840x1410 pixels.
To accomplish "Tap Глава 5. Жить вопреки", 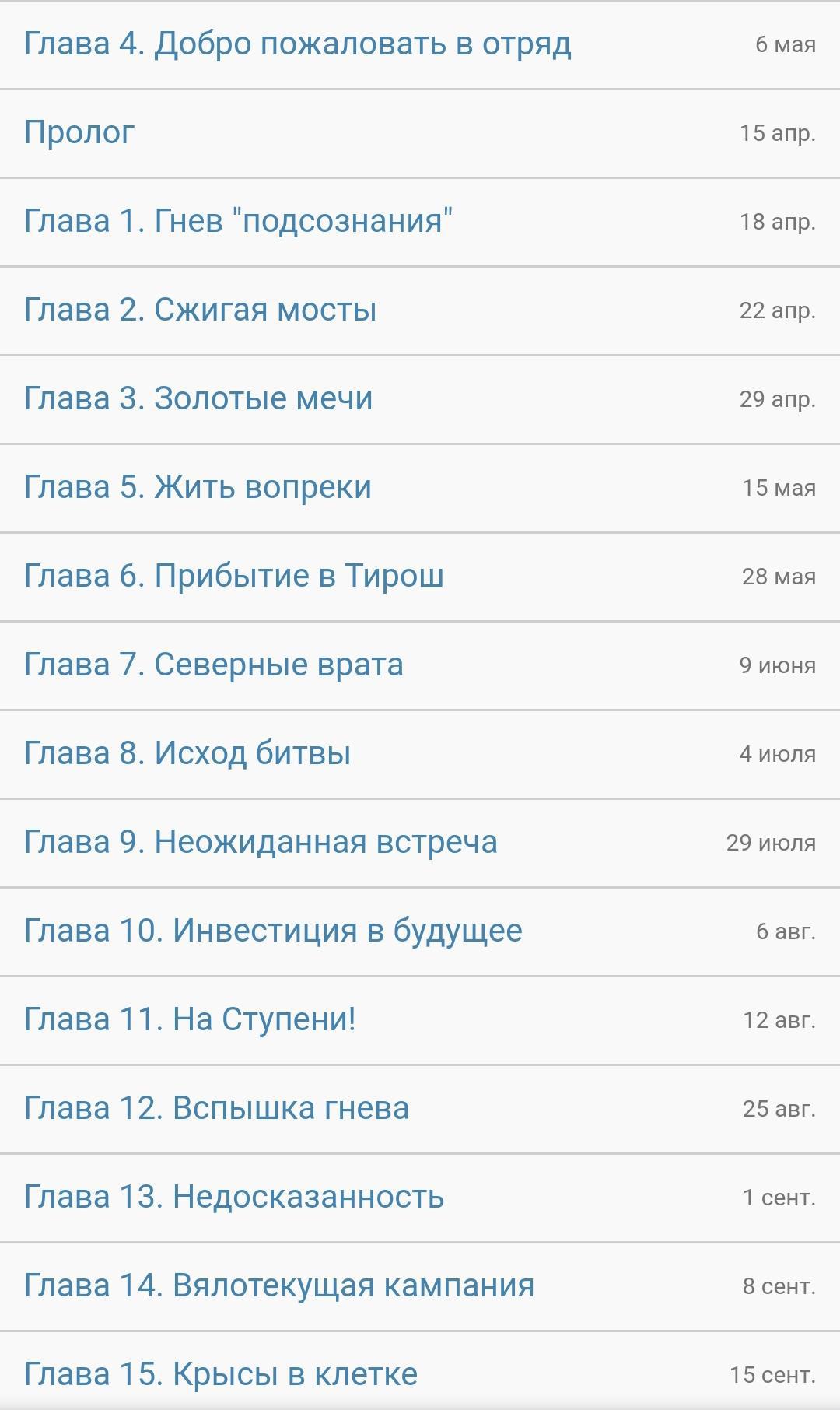I will (x=198, y=488).
